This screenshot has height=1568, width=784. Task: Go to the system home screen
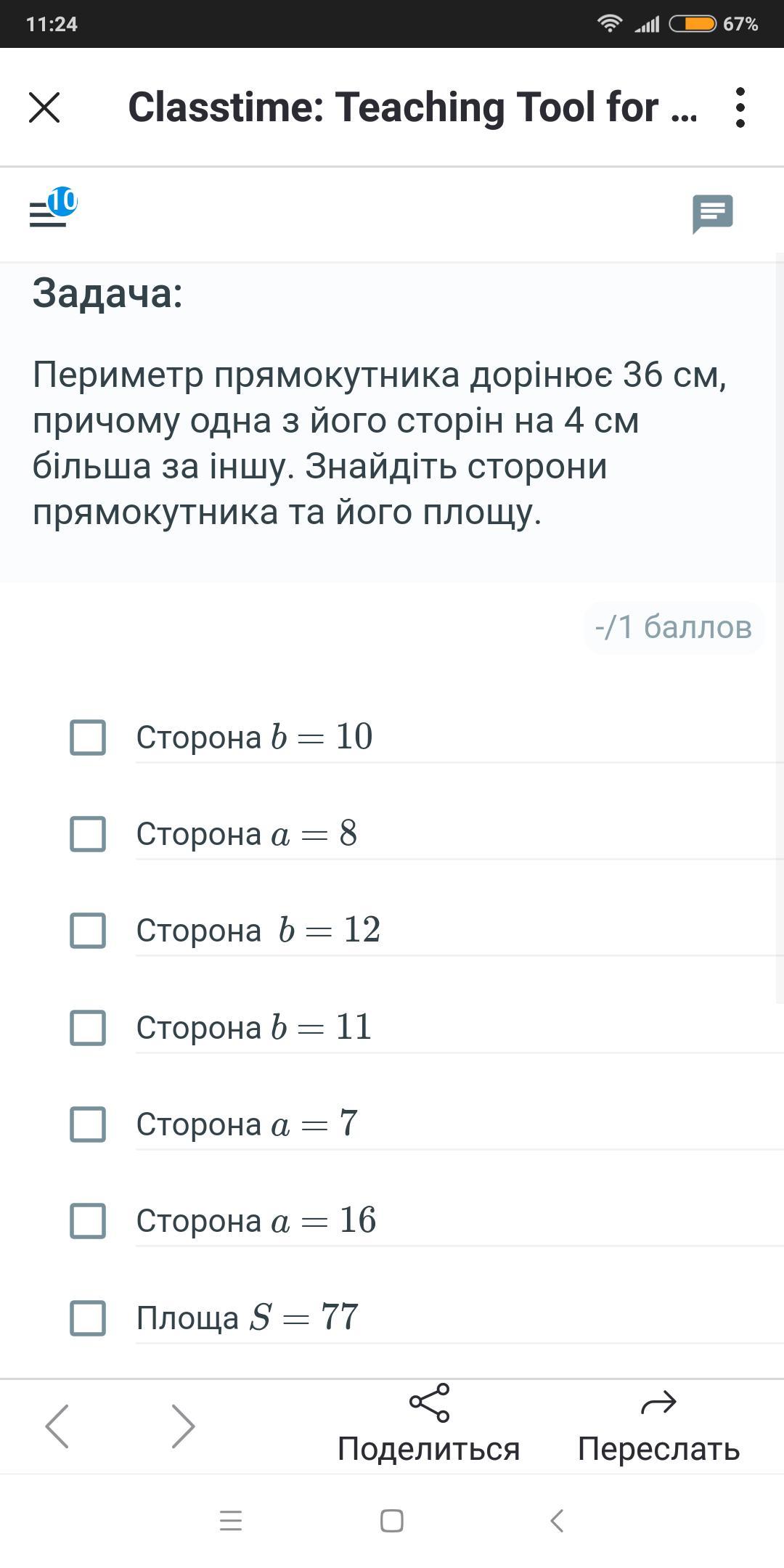(392, 1521)
